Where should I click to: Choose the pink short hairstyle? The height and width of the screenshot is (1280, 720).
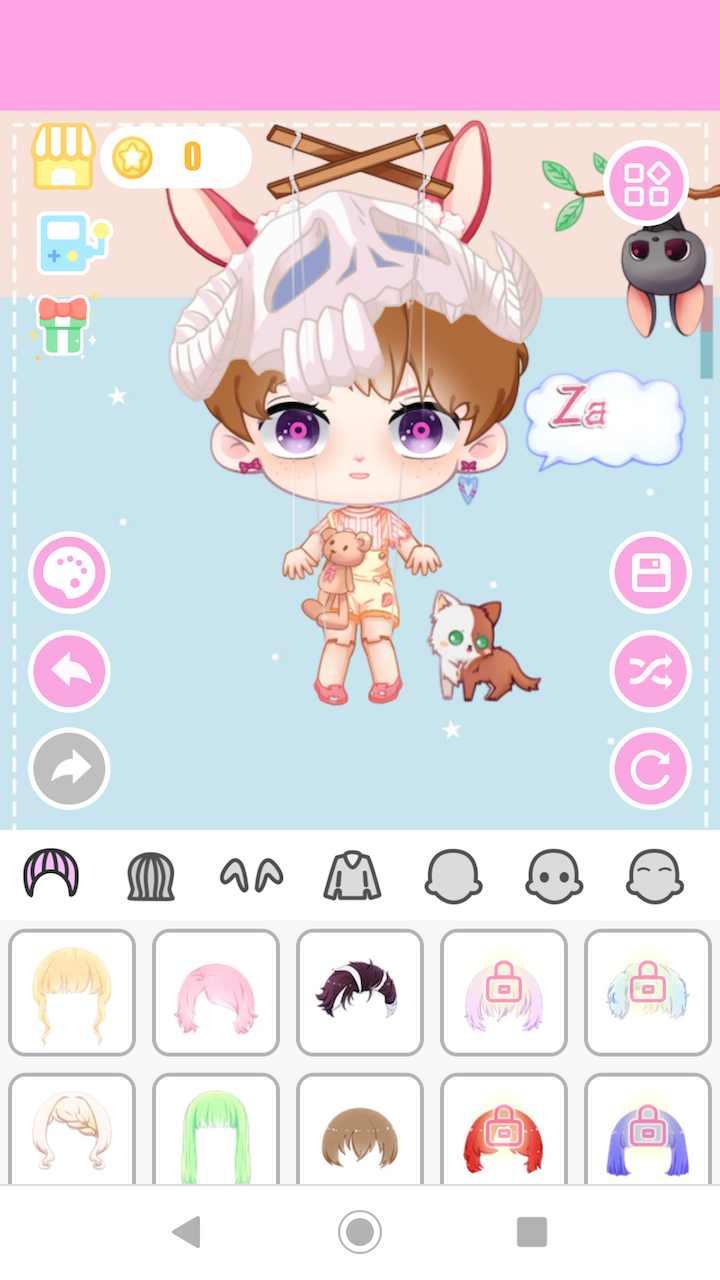click(216, 992)
